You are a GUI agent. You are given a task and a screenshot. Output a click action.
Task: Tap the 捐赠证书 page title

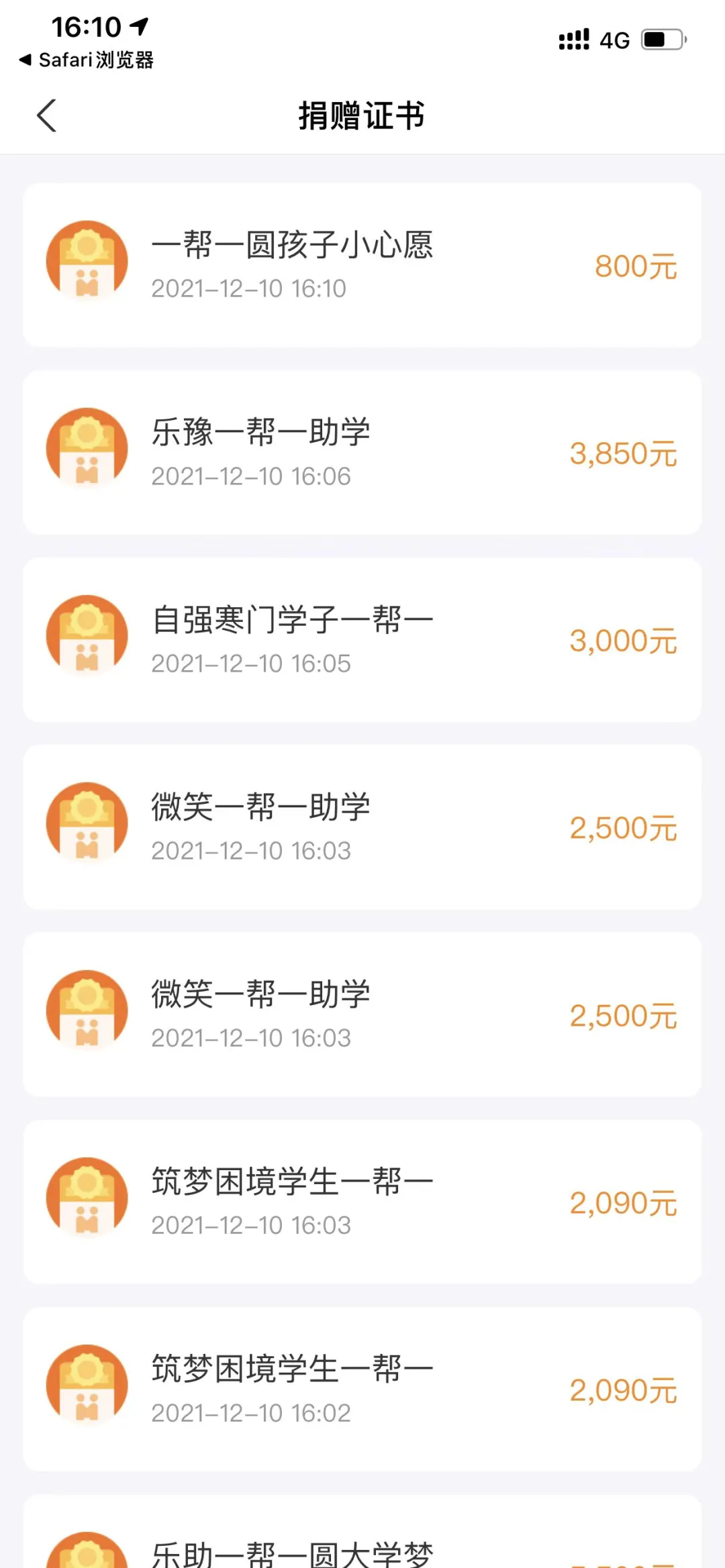coord(362,115)
